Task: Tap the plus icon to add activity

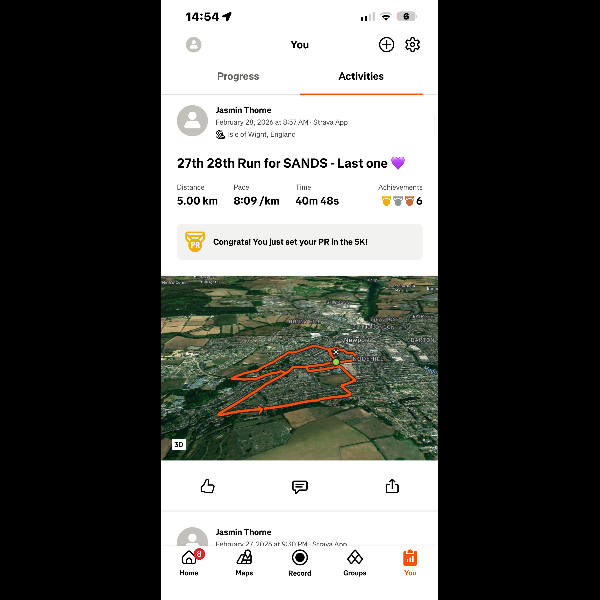Action: (x=386, y=45)
